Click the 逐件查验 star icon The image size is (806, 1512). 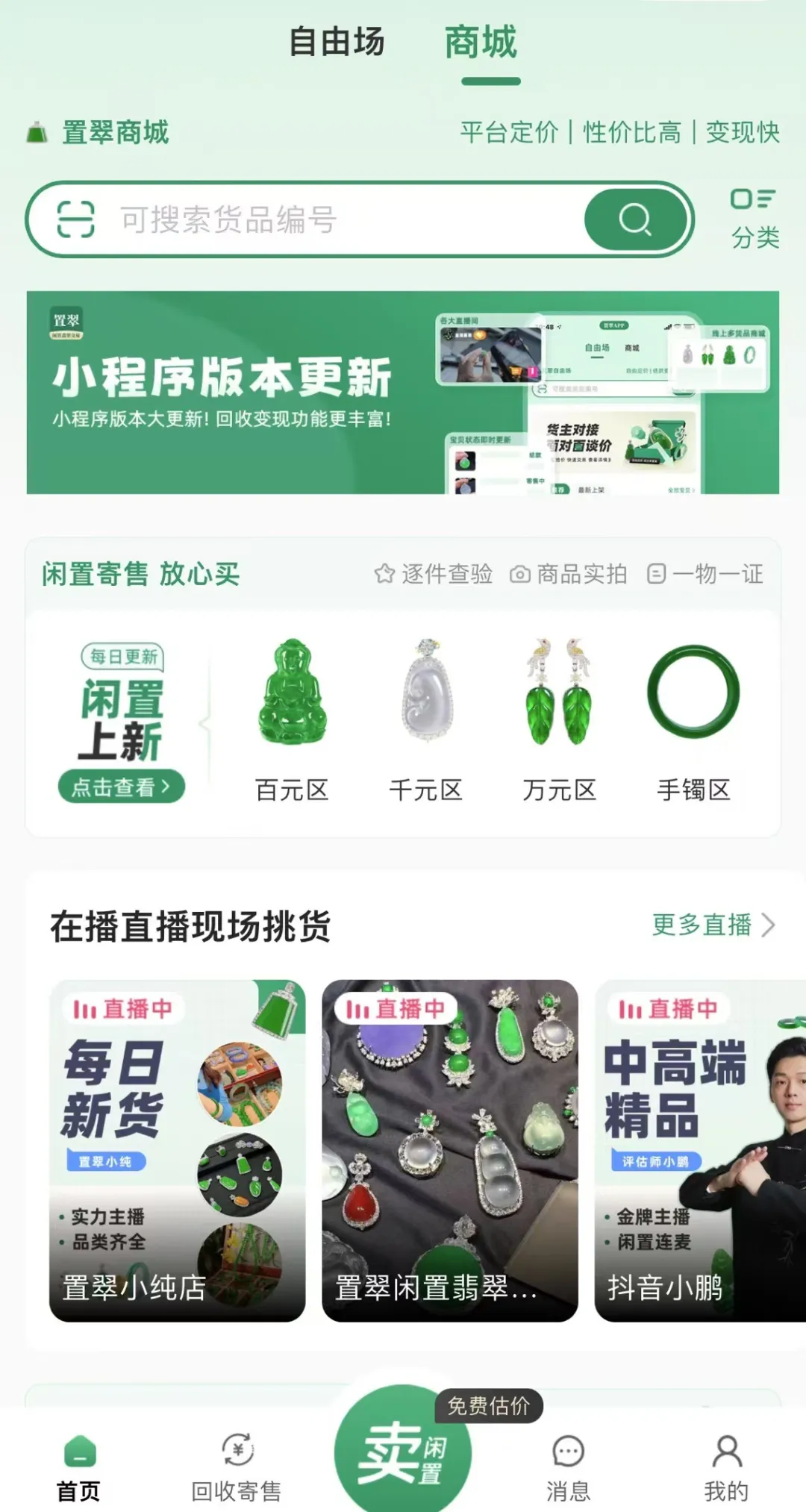[x=384, y=574]
